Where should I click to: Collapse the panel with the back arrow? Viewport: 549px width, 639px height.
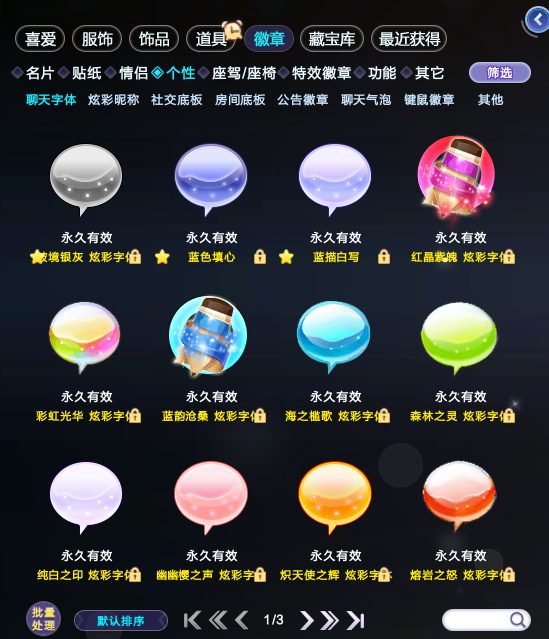(538, 20)
